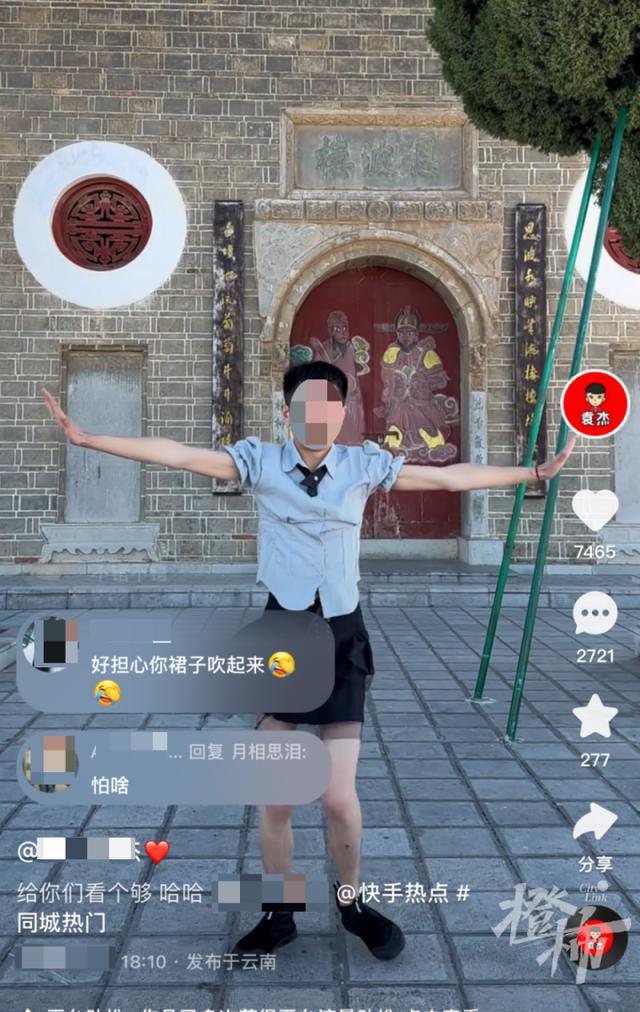This screenshot has width=640, height=1012.
Task: Open the 袁杰 creator avatar
Action: (595, 404)
